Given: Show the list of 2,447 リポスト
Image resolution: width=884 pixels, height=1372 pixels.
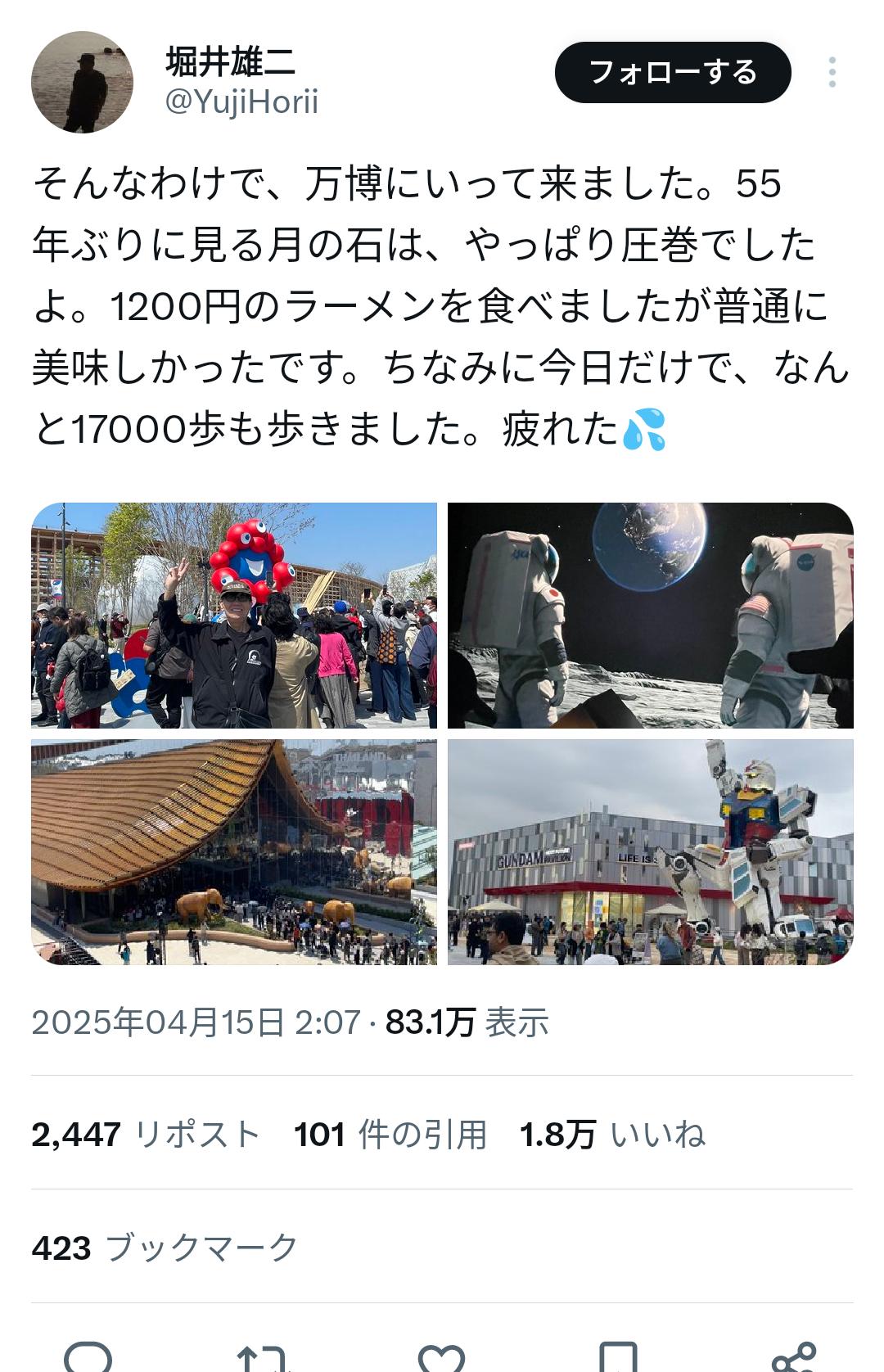Looking at the screenshot, I should (146, 1135).
